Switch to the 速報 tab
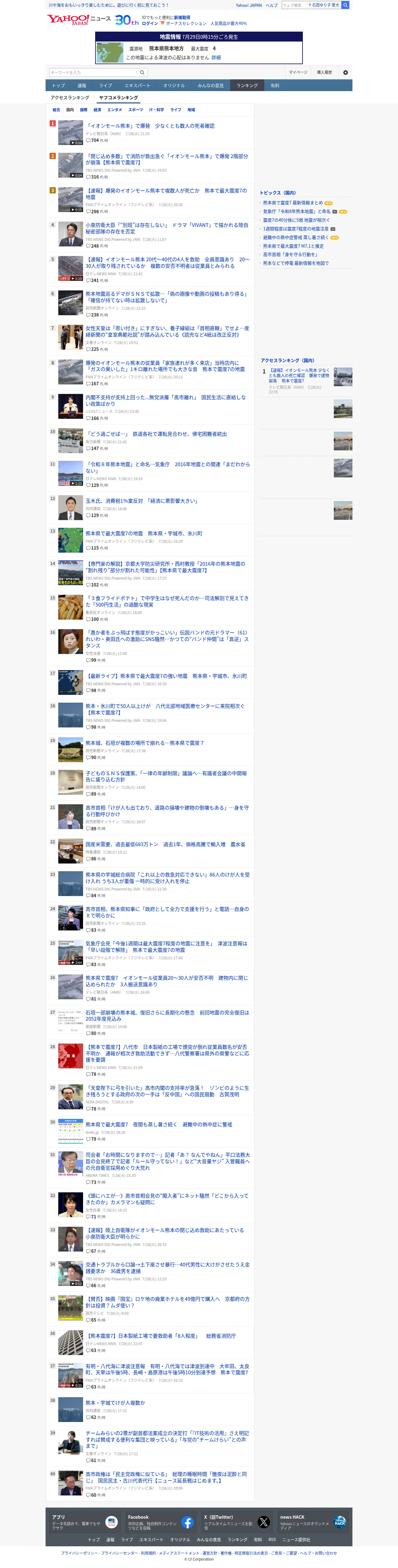Image resolution: width=398 pixels, height=1568 pixels. [82, 86]
